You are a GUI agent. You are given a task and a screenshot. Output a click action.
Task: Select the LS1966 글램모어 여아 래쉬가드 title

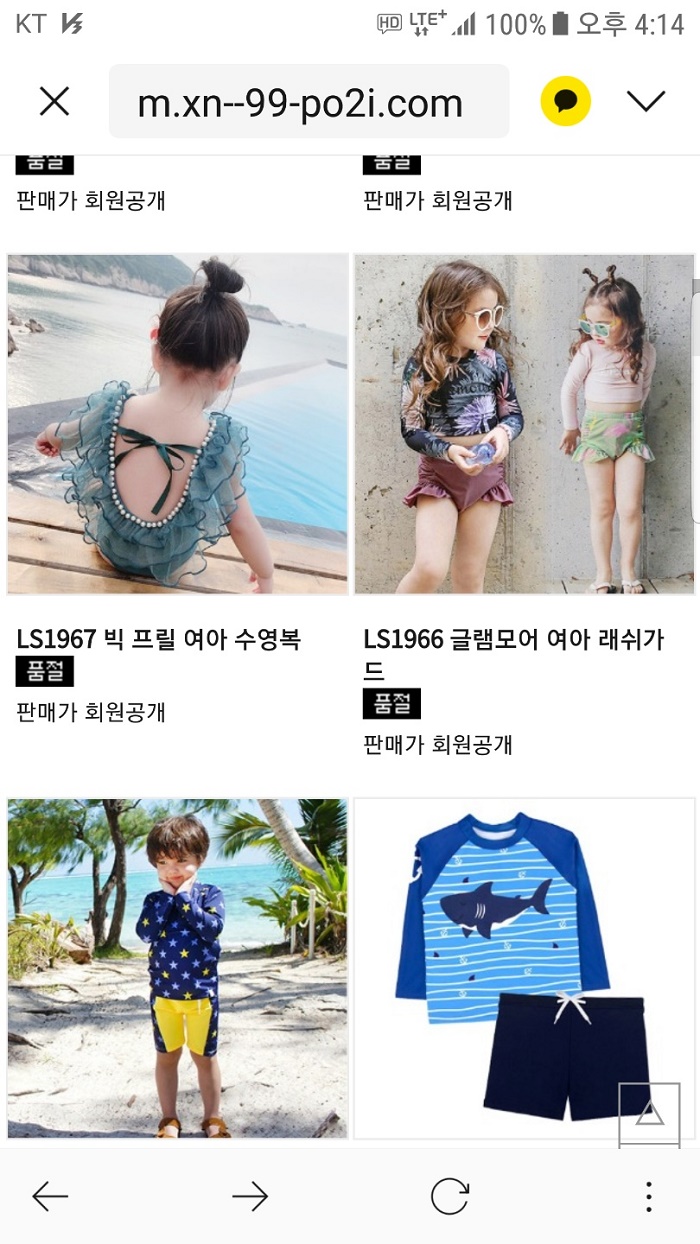pyautogui.click(x=514, y=654)
